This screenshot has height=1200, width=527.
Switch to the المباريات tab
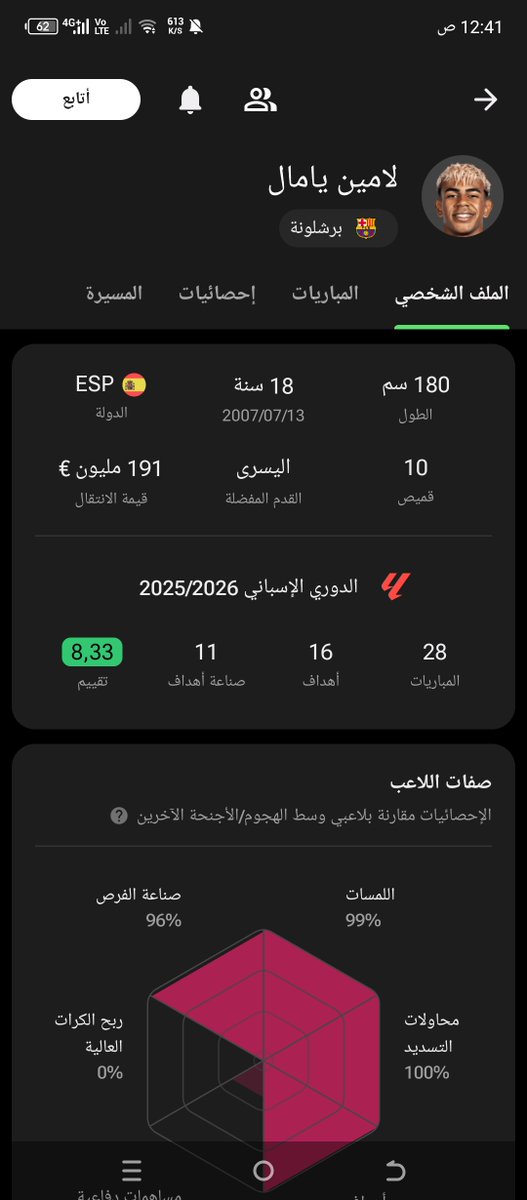coord(325,294)
